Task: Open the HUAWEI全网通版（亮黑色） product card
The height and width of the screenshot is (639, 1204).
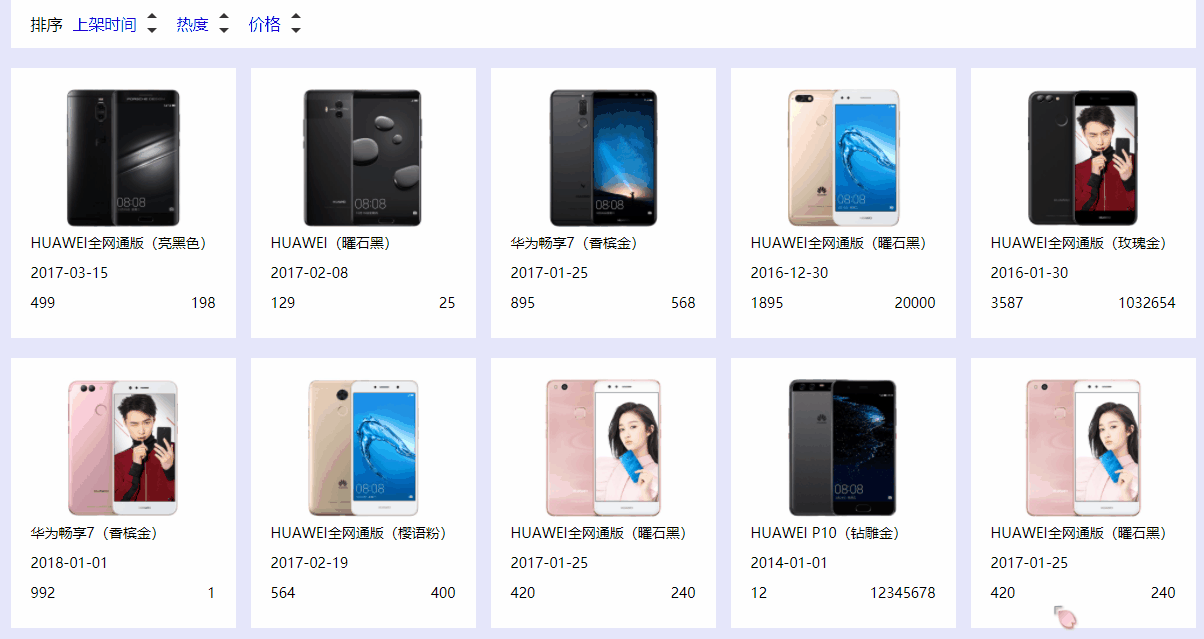Action: click(123, 160)
